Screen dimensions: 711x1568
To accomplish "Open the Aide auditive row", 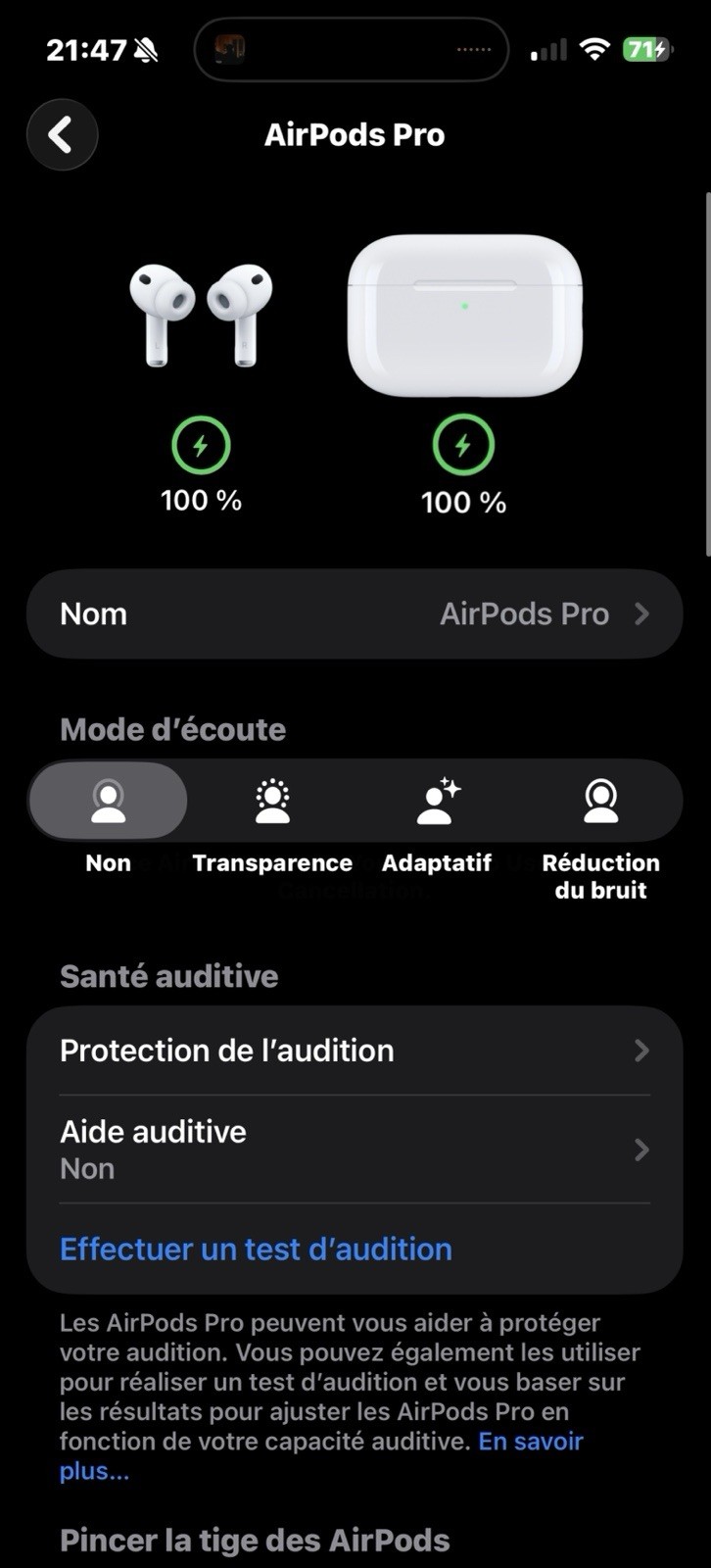I will (355, 1150).
